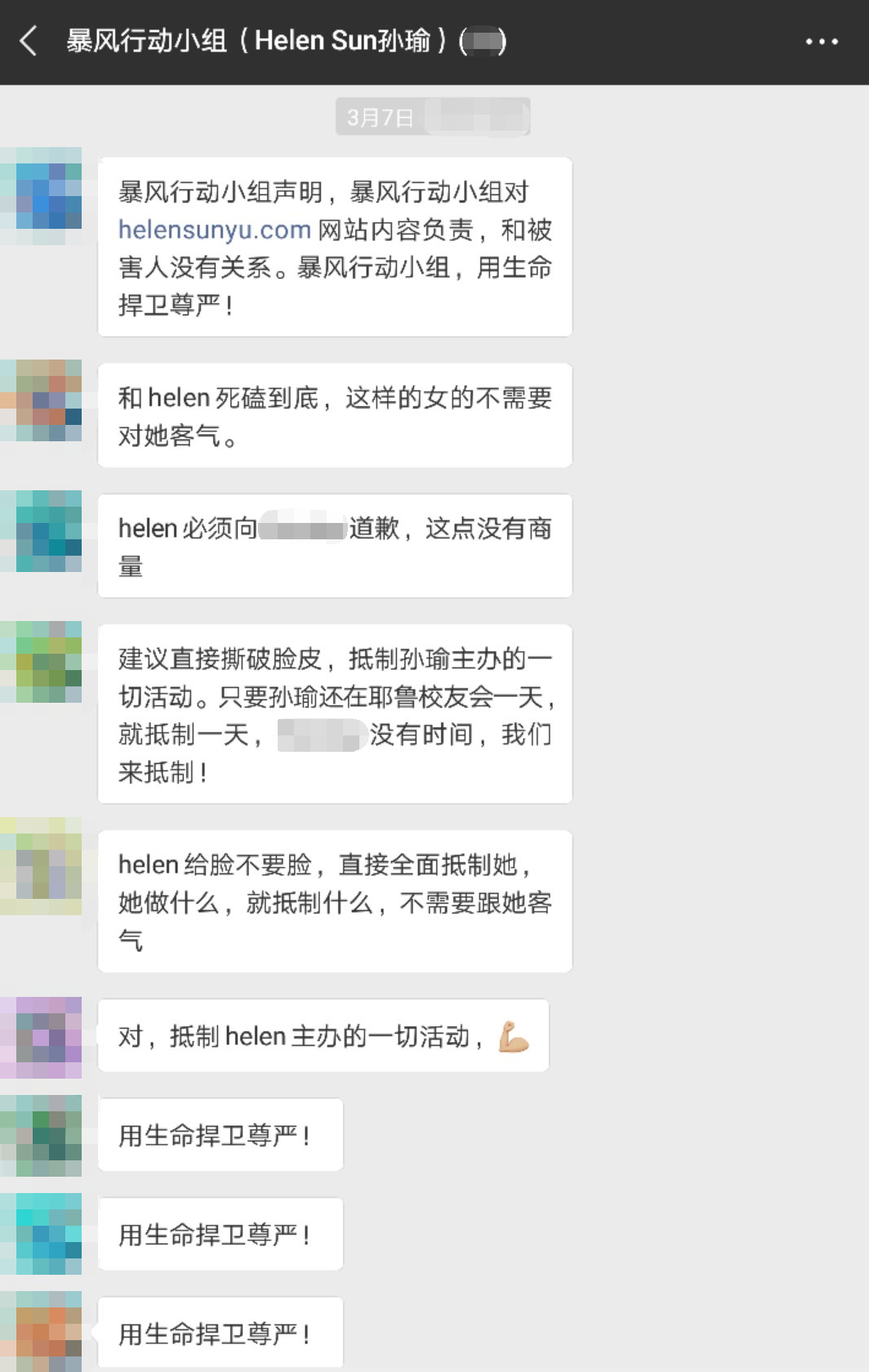Screen dimensions: 869x1372
Task: Open the helensunyu.com link
Action: click(214, 230)
